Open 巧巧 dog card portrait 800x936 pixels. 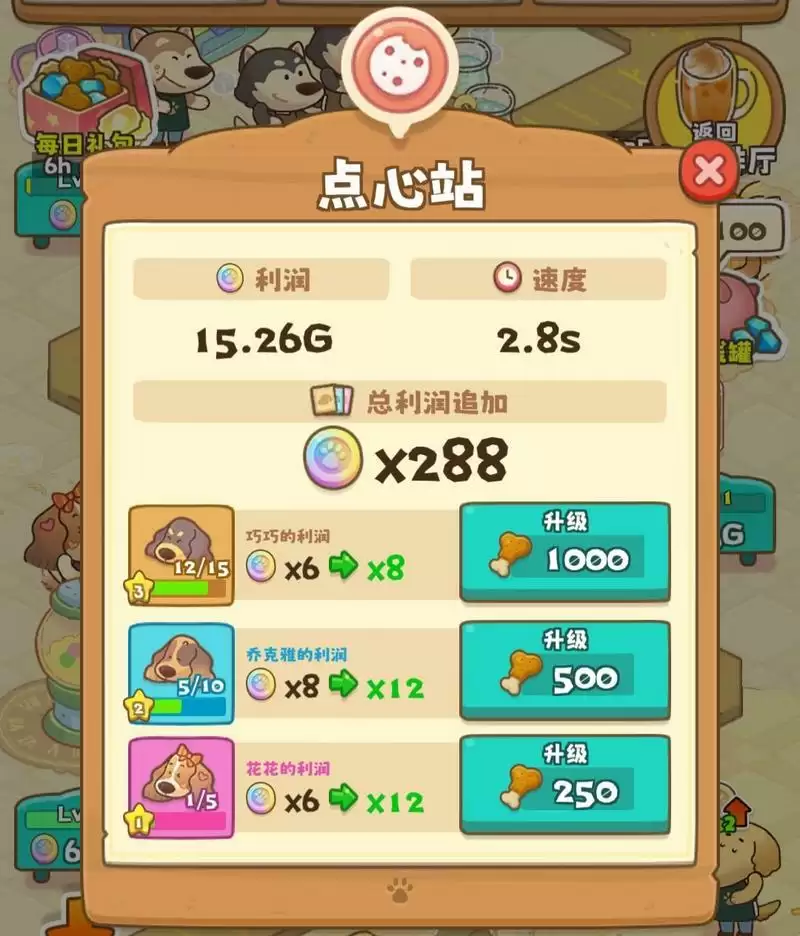[181, 556]
